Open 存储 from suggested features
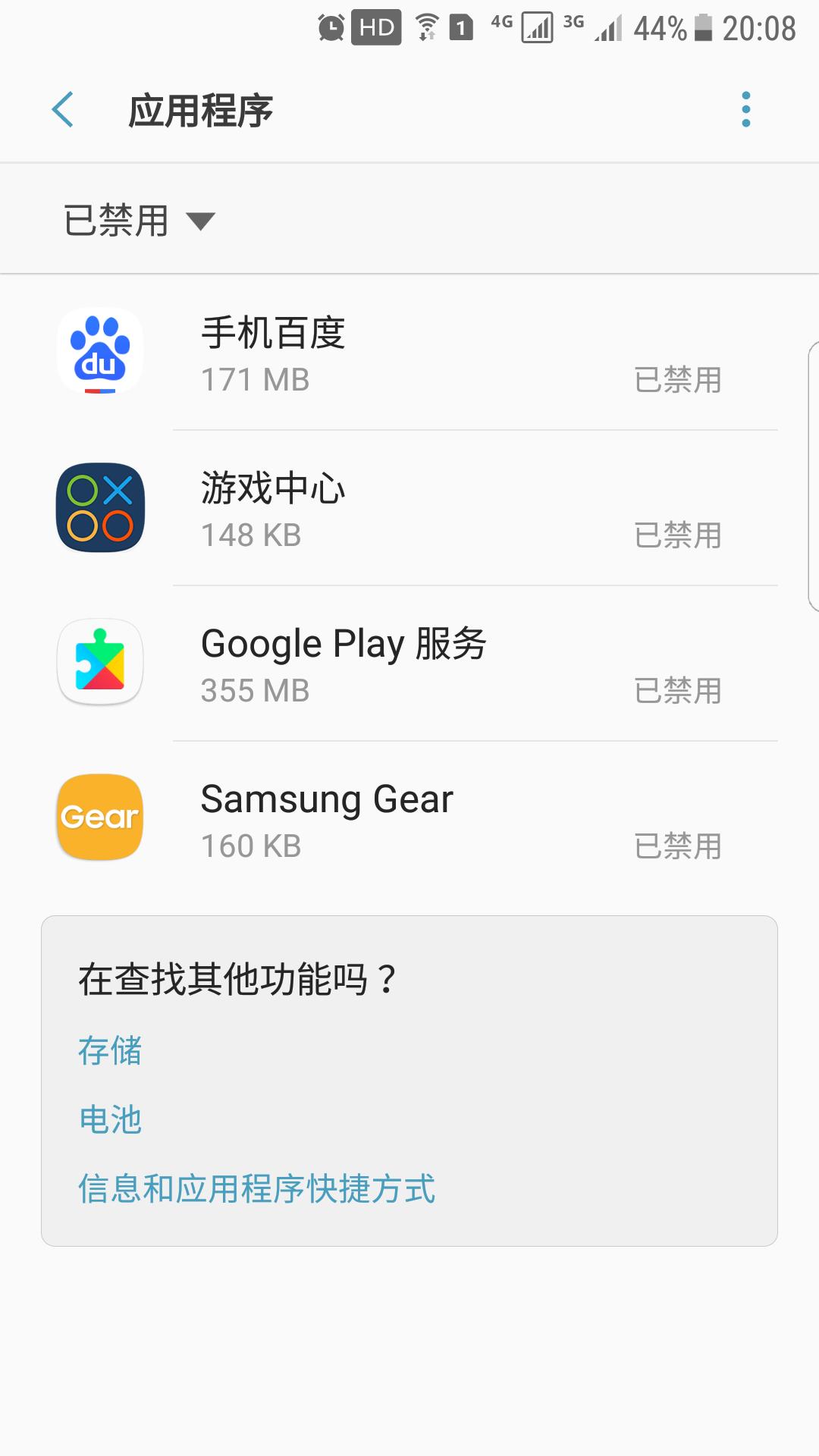Viewport: 819px width, 1456px height. coord(108,1052)
